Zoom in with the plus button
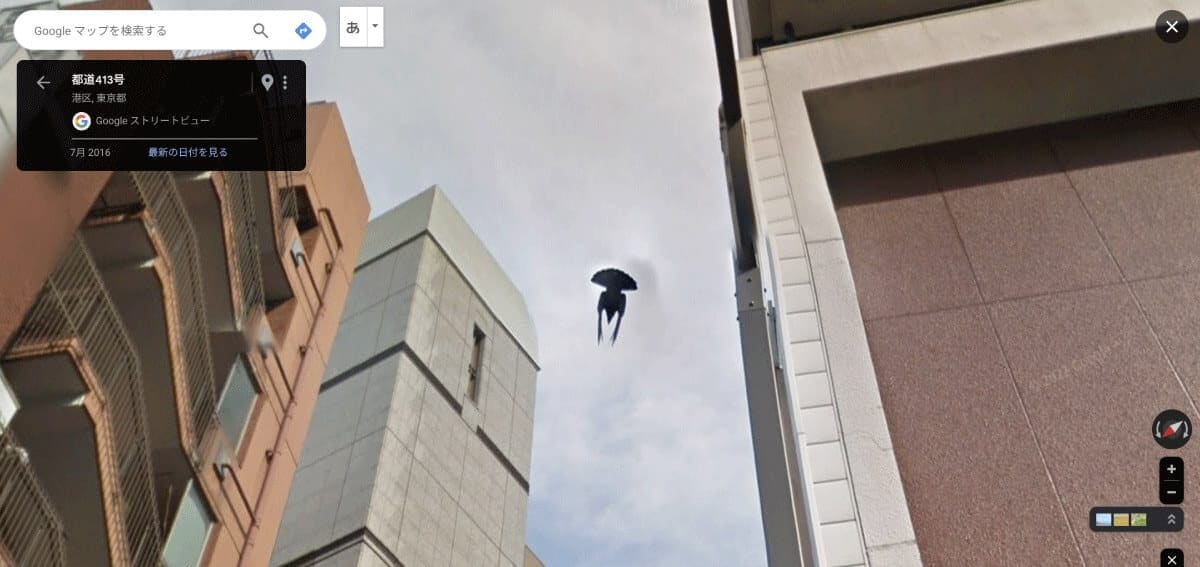 click(1171, 469)
